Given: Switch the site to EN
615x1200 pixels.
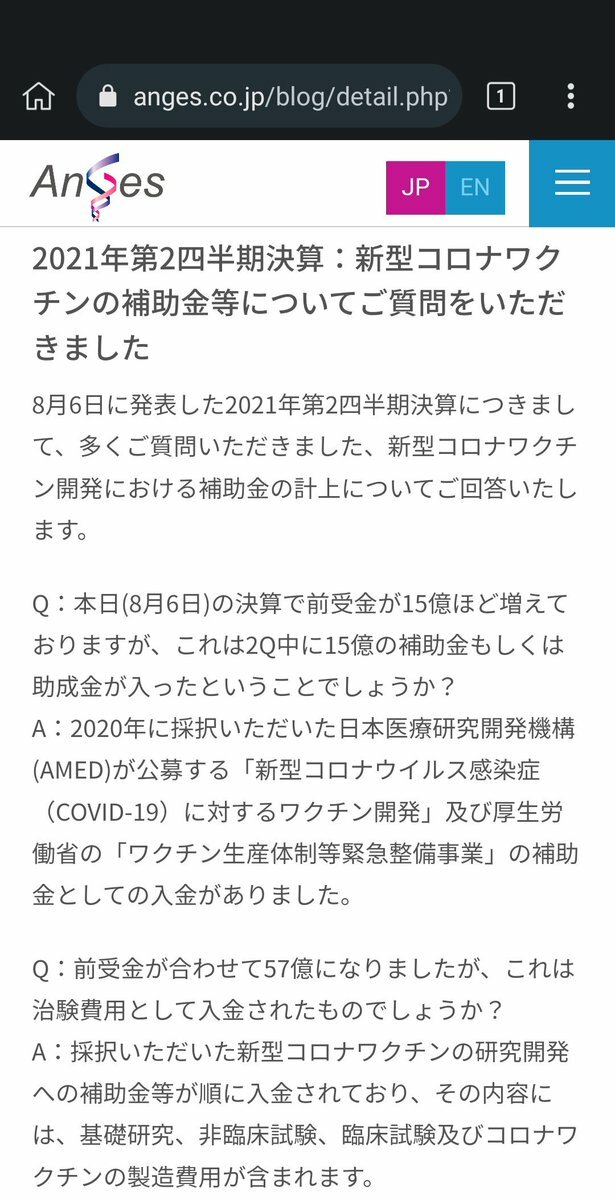Looking at the screenshot, I should click(x=475, y=187).
